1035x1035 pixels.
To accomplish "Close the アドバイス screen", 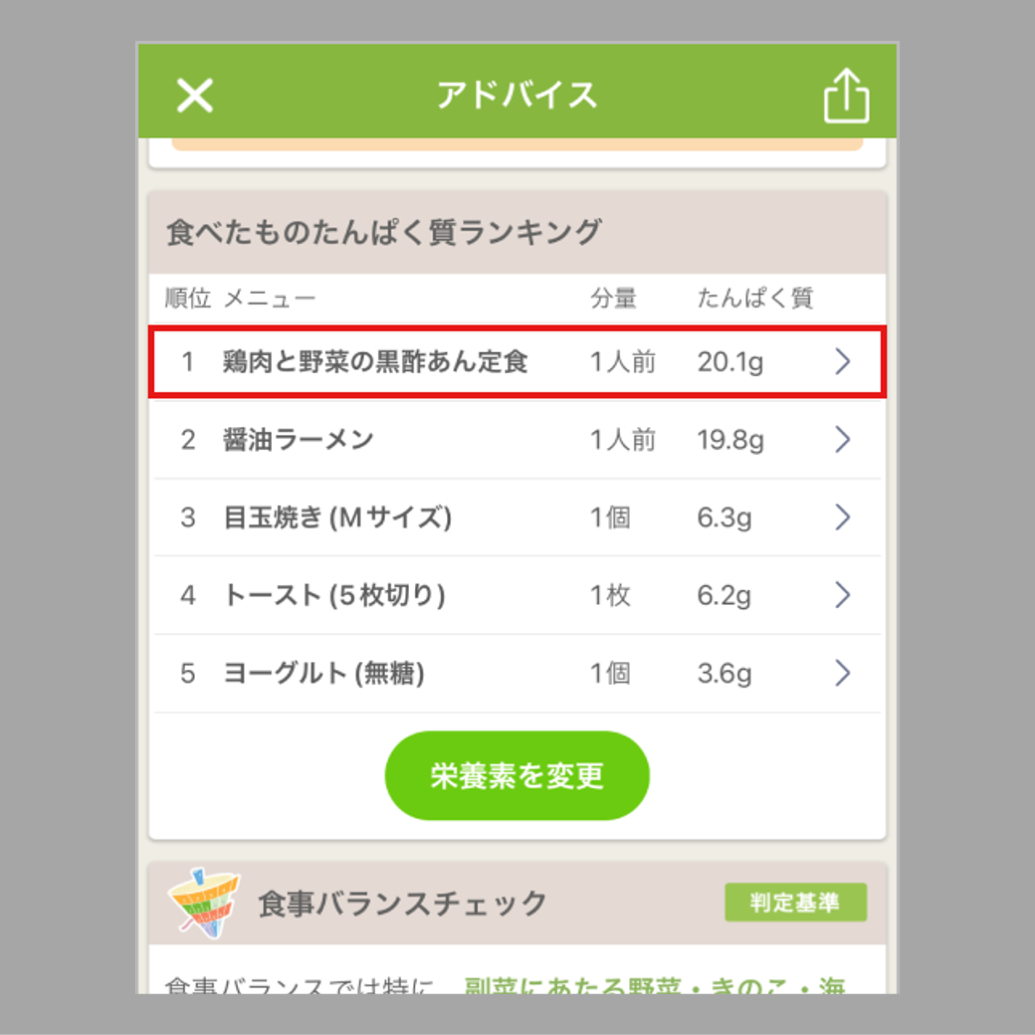I will point(195,96).
